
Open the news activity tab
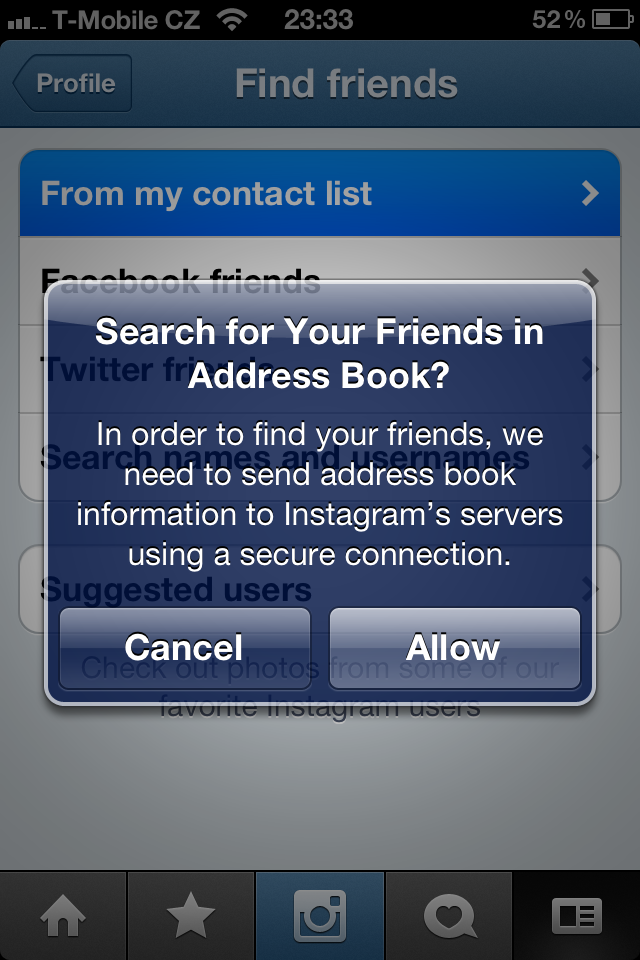[x=448, y=915]
